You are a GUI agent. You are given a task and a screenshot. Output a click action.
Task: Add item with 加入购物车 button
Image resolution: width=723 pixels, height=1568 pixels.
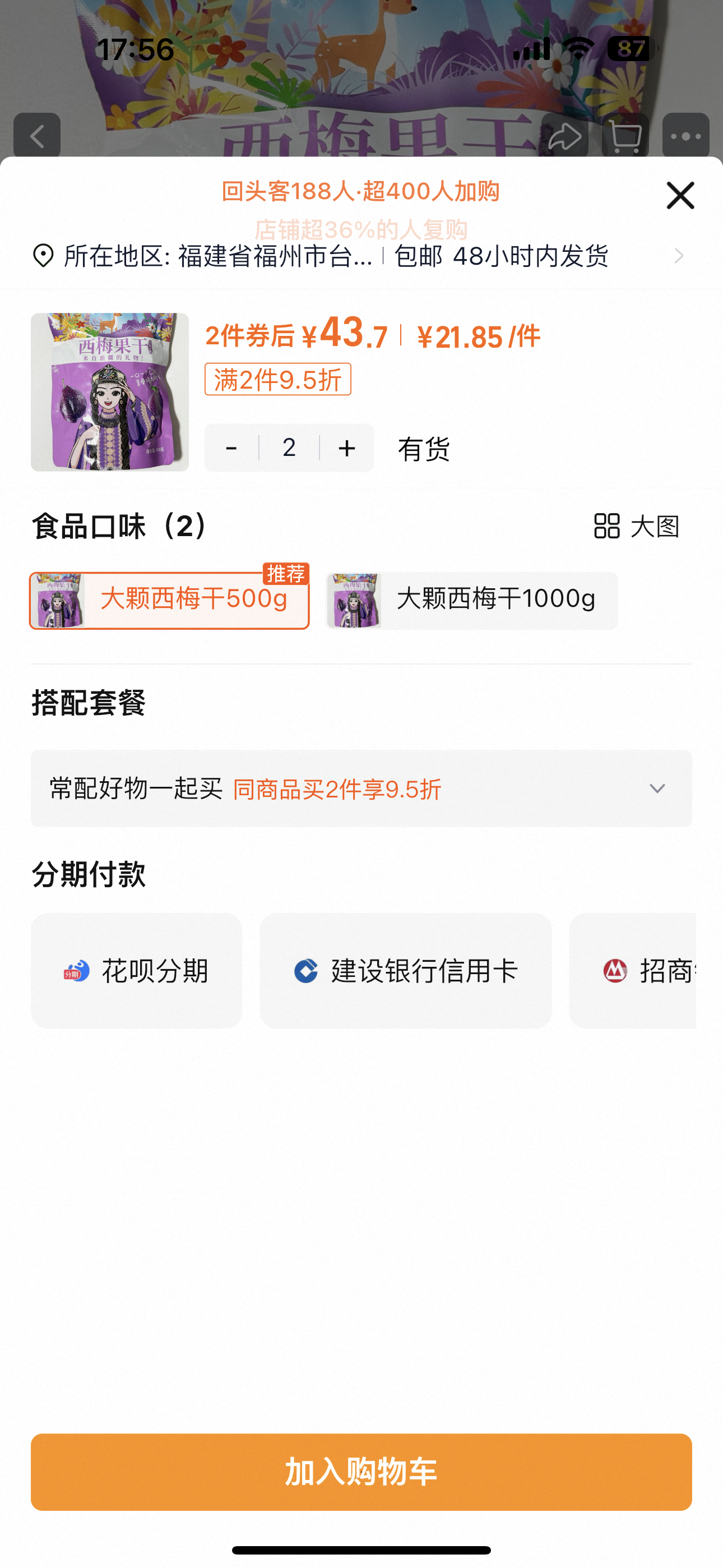coord(361,1472)
